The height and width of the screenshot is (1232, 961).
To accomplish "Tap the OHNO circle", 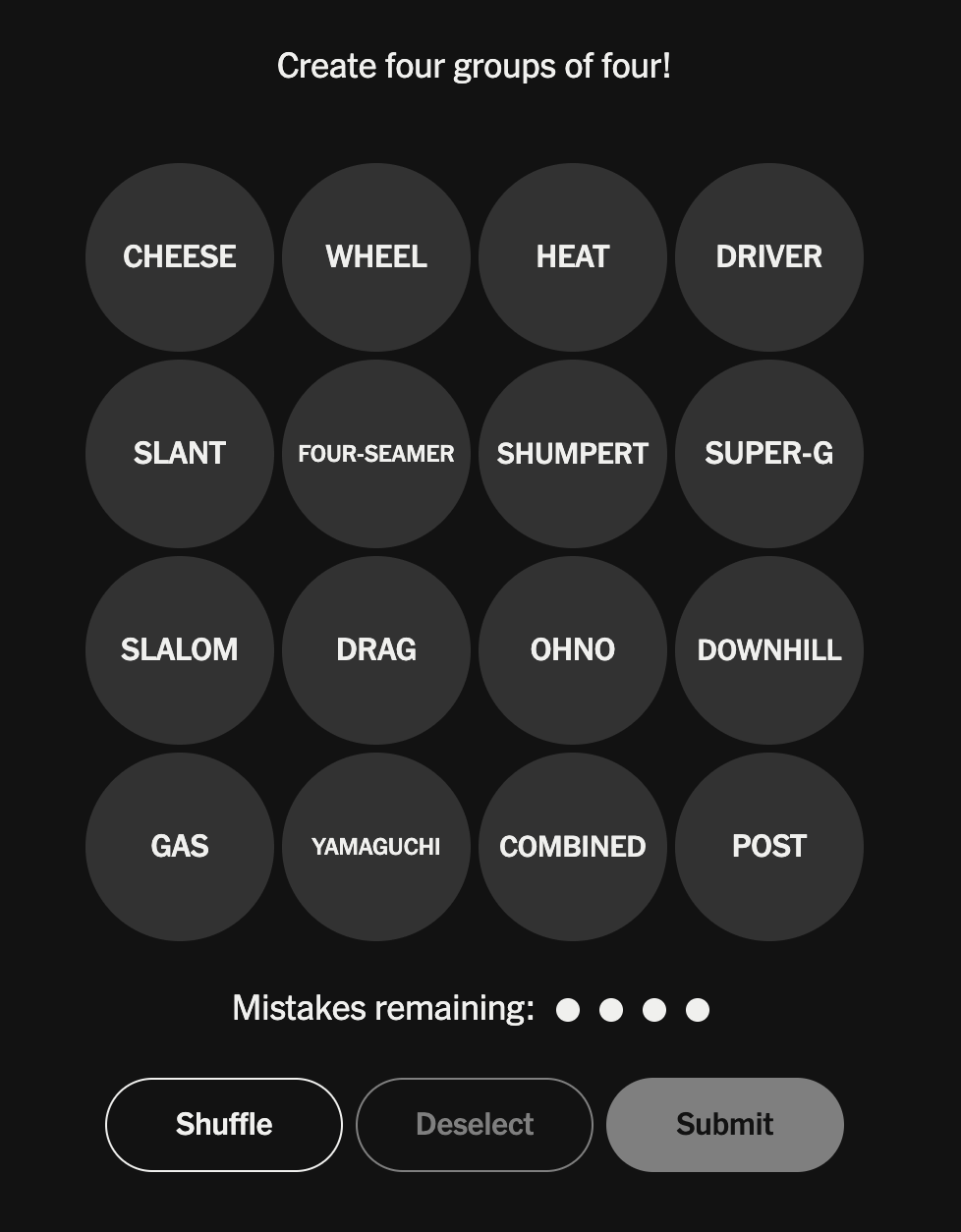I will coord(573,650).
